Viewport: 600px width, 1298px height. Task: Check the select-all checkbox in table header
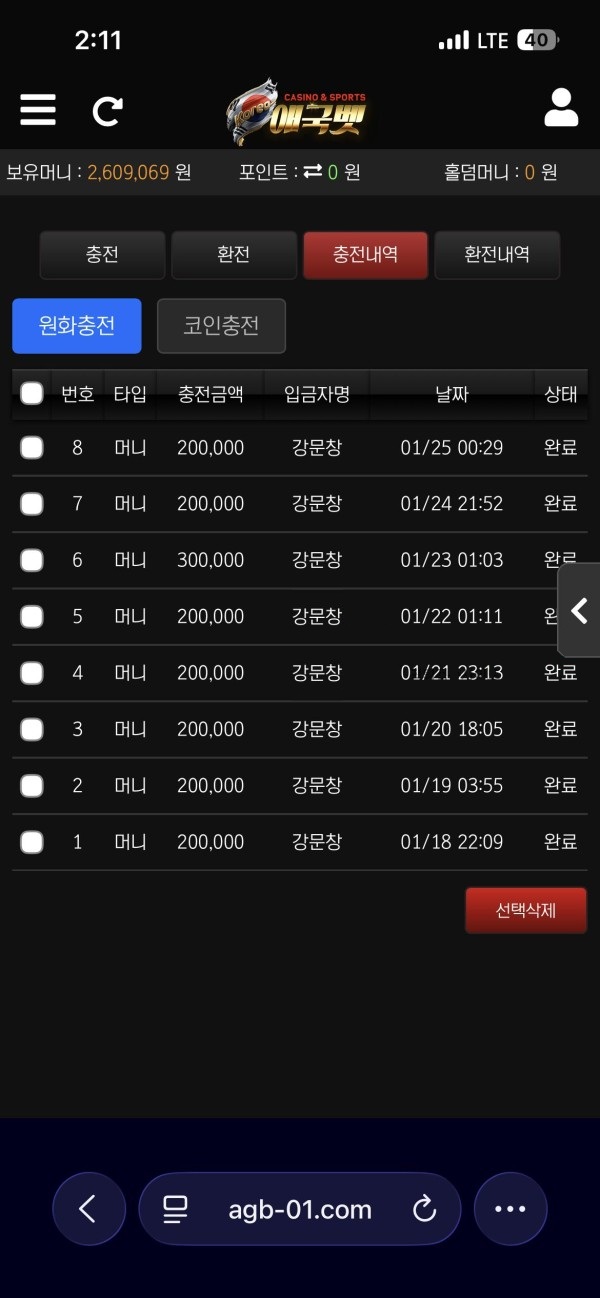coord(32,393)
